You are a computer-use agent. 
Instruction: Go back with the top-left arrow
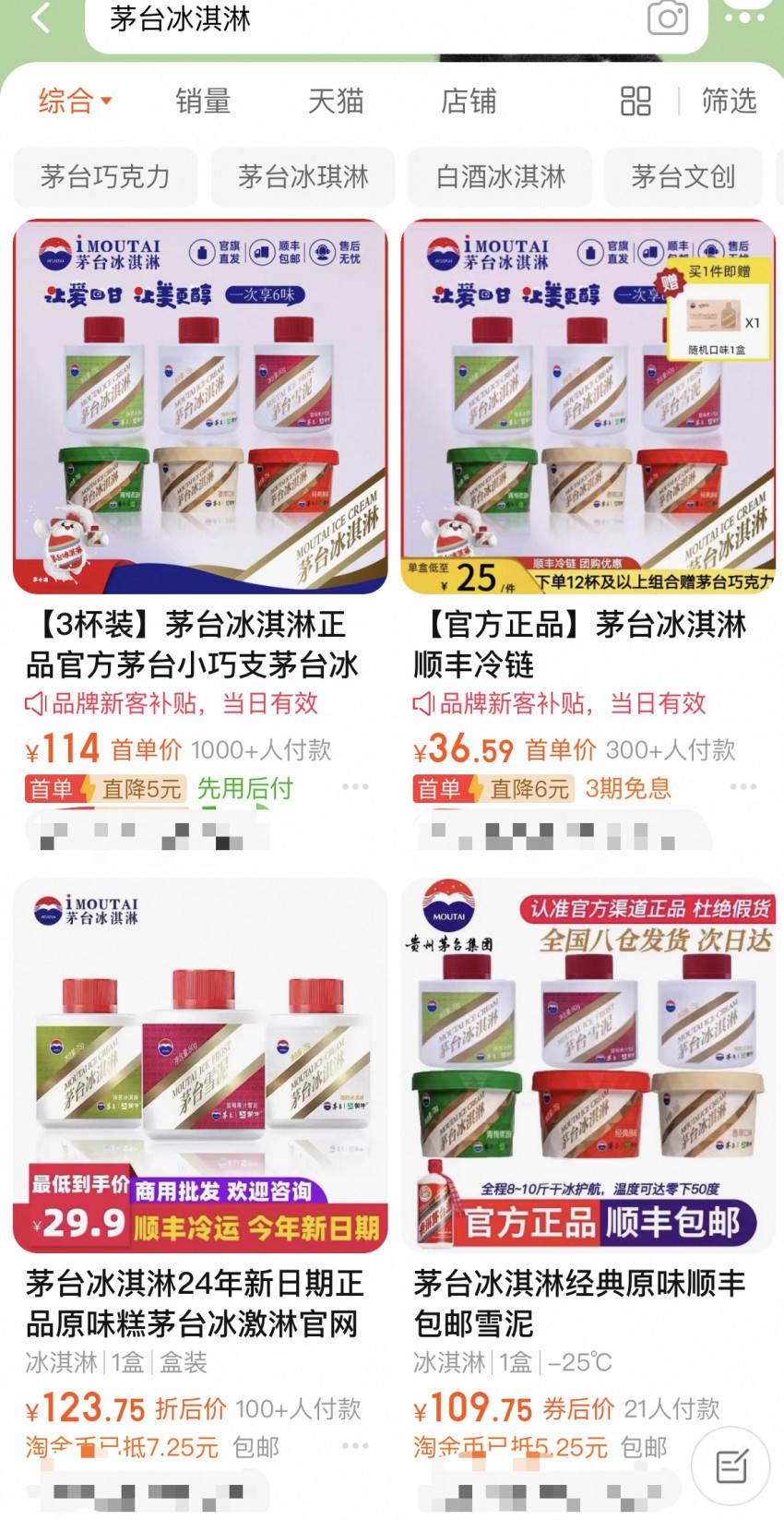41,18
